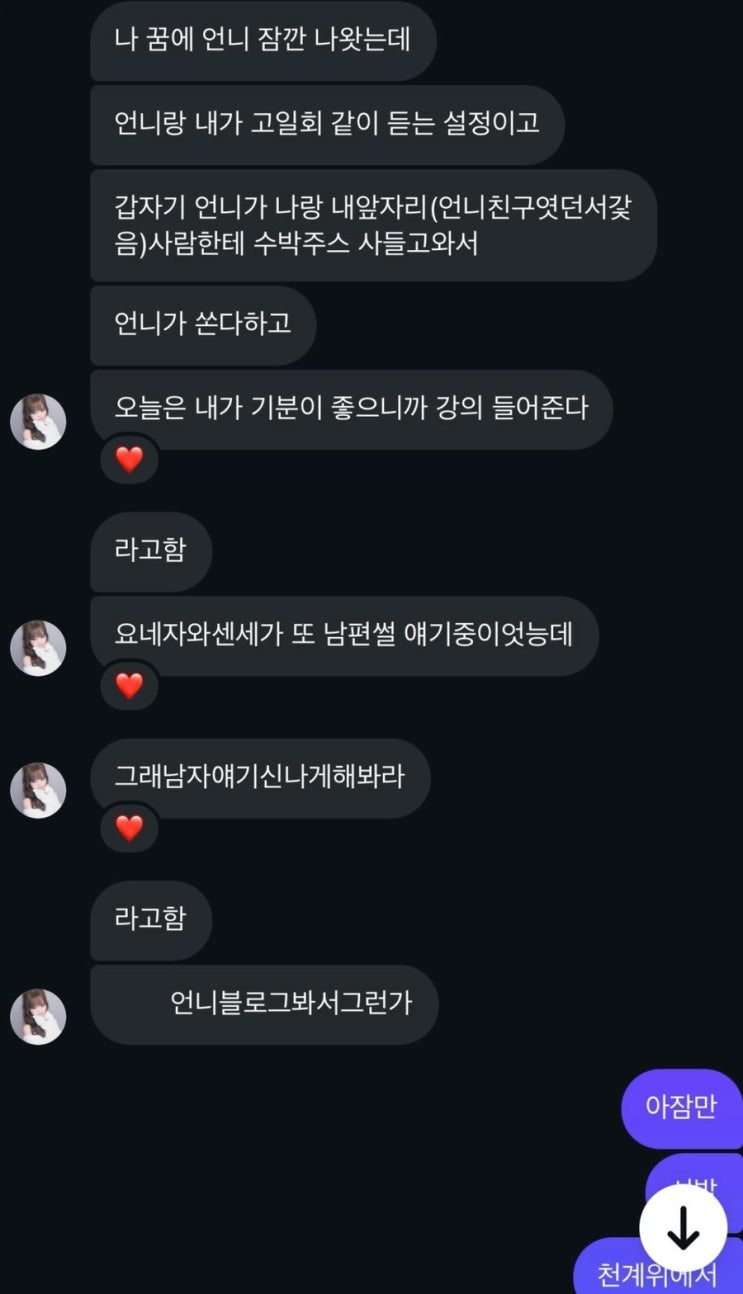Click the avatar beside 그래남자얘기신나게해봐라 message
743x1294 pixels.
37,790
